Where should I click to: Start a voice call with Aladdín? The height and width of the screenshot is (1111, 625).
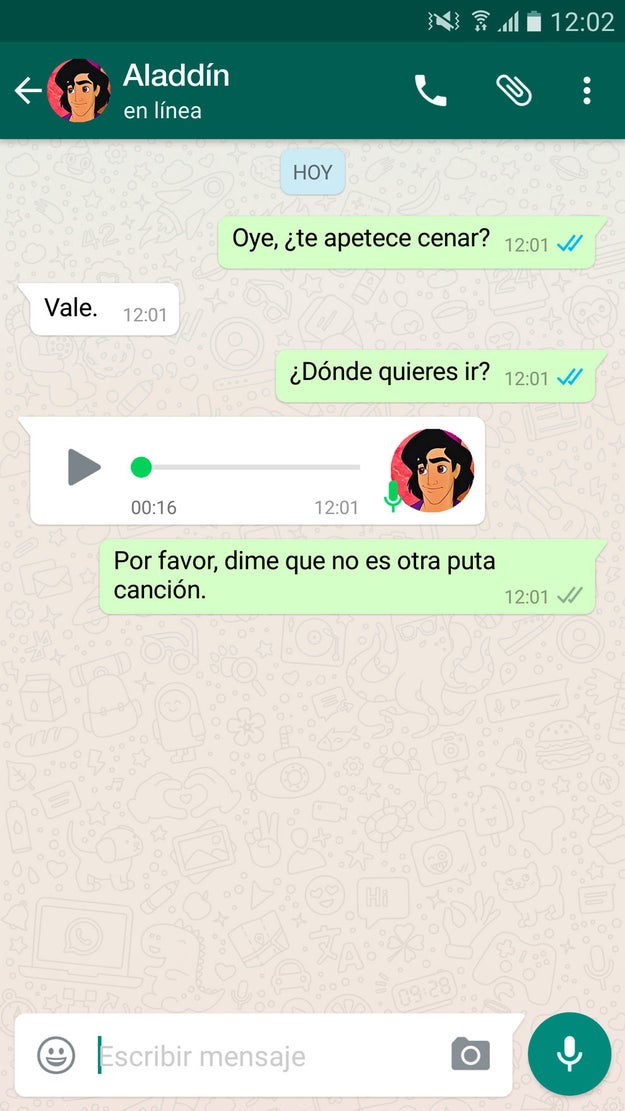click(x=431, y=91)
